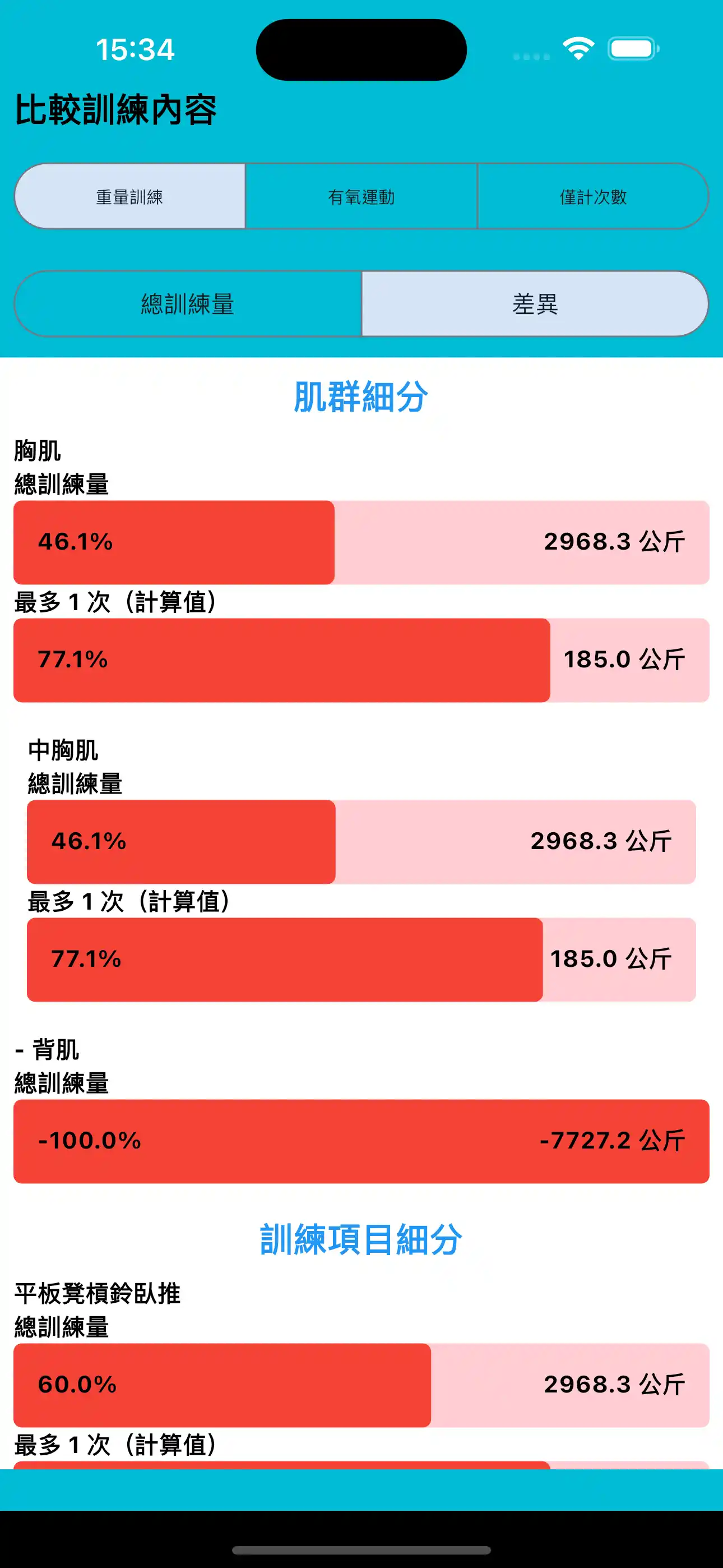Tap the 46.1% chest volume bar

click(x=173, y=542)
